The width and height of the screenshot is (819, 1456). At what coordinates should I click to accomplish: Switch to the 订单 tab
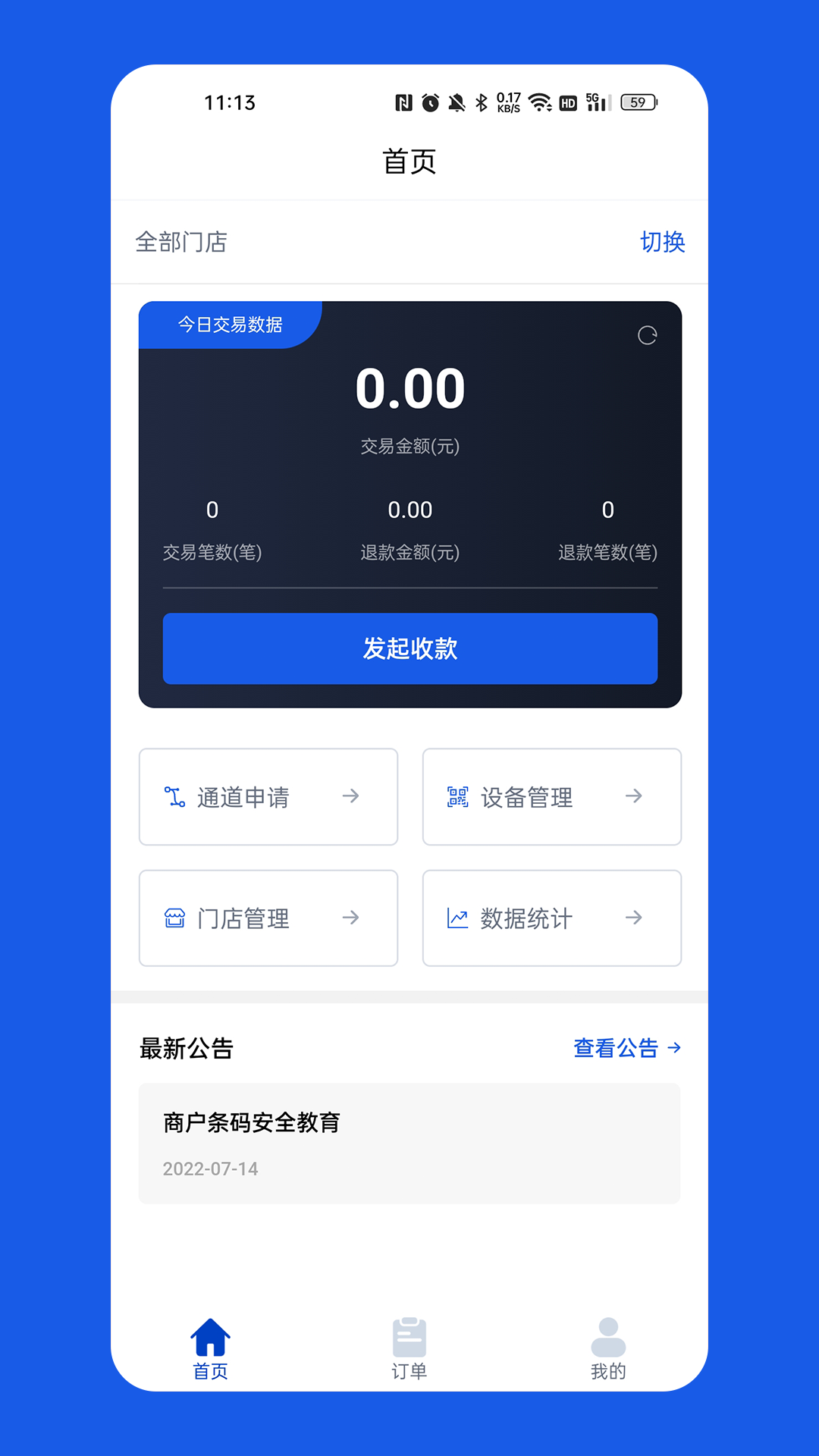(409, 1348)
